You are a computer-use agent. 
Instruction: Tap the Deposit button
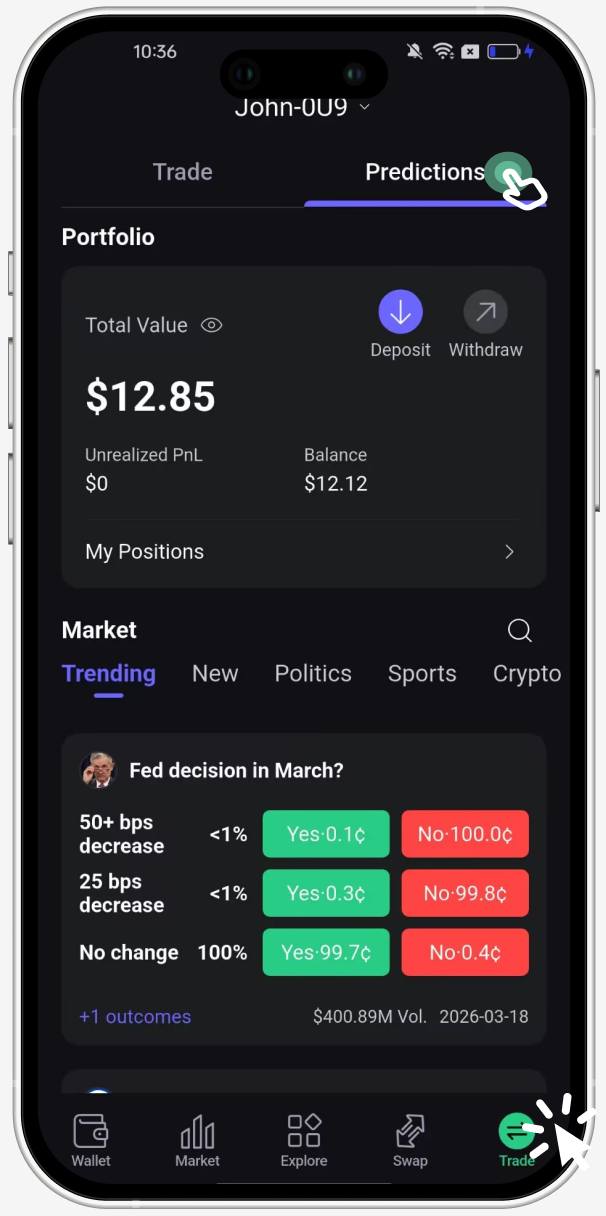click(x=400, y=314)
